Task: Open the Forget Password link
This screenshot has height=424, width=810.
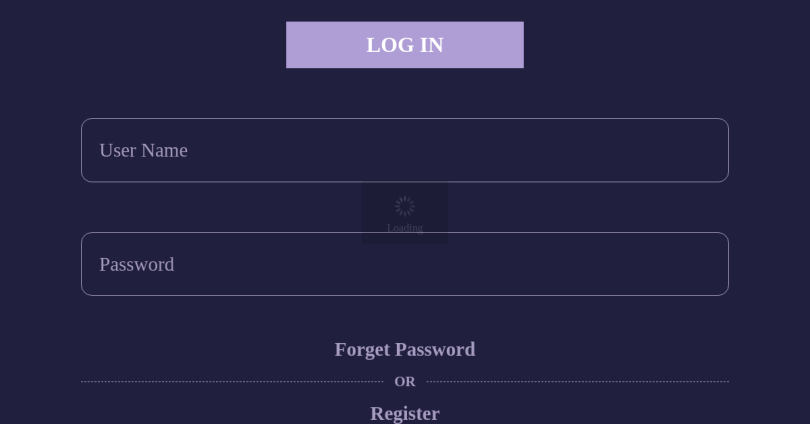Action: (x=404, y=349)
